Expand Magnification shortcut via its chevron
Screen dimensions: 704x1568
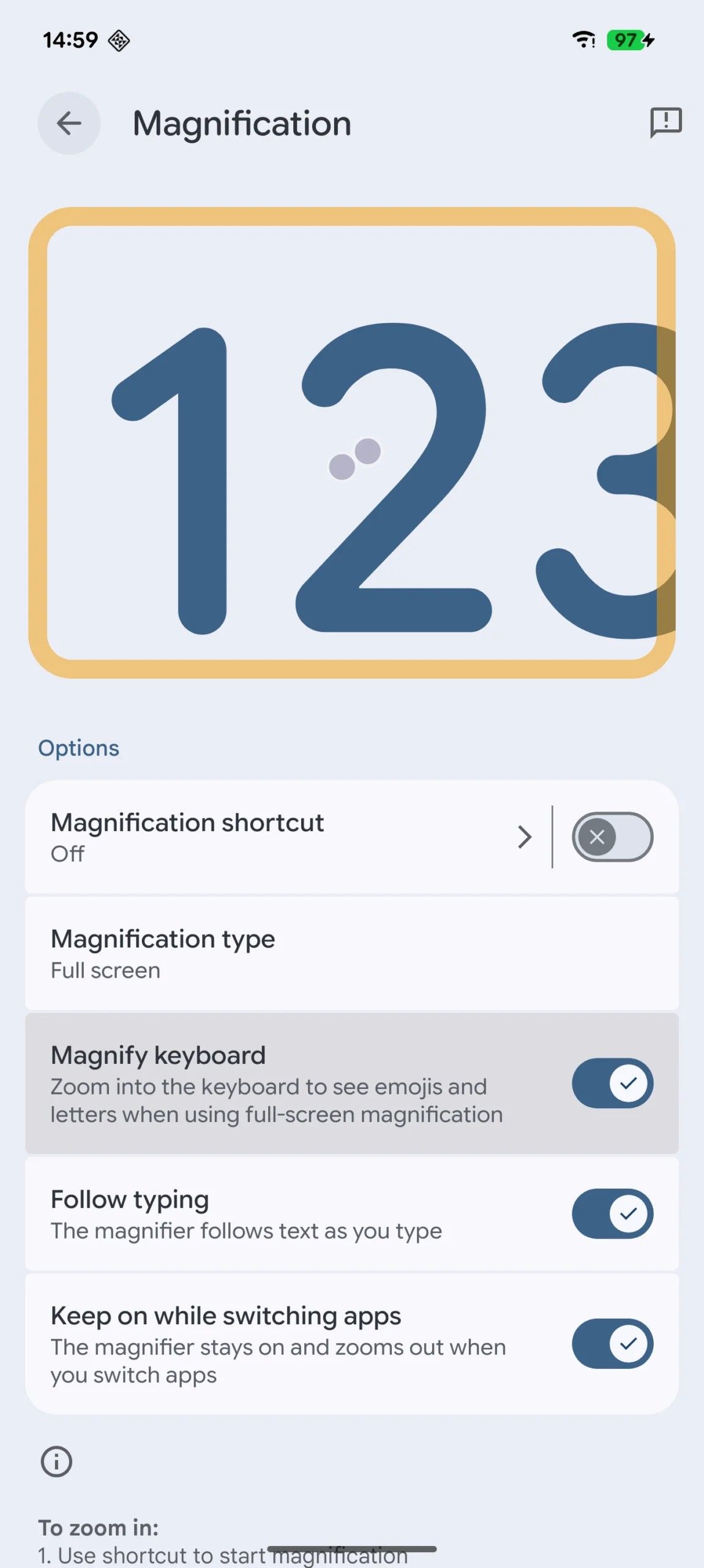523,837
